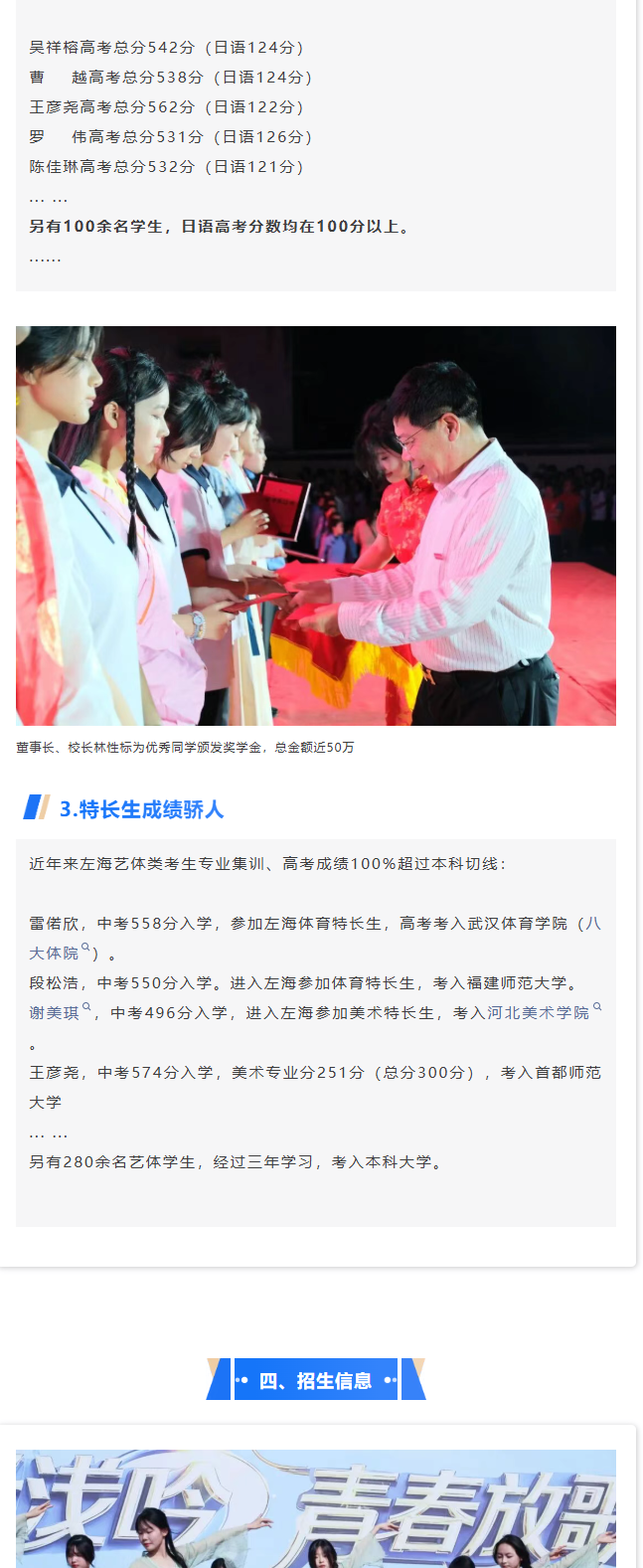Open the 八大体院 search link
This screenshot has height=1568, width=643.
(x=55, y=953)
